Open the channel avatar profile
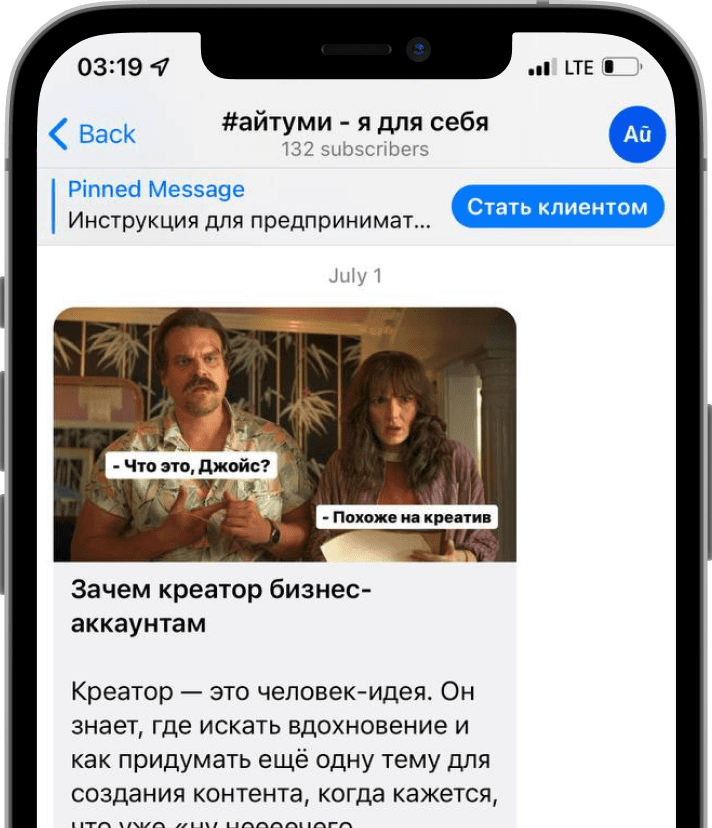This screenshot has width=712, height=828. 637,134
